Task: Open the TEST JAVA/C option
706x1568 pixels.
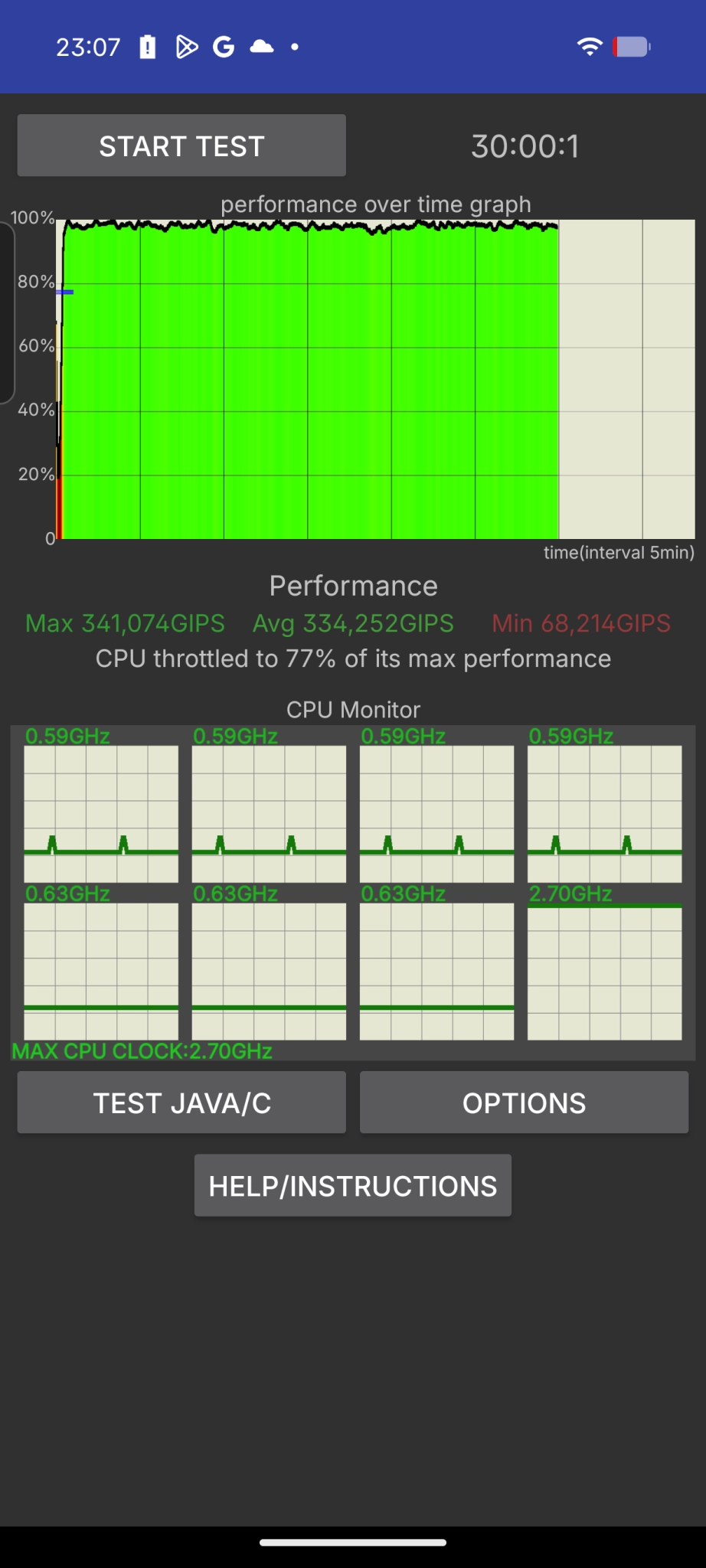Action: [x=181, y=1102]
